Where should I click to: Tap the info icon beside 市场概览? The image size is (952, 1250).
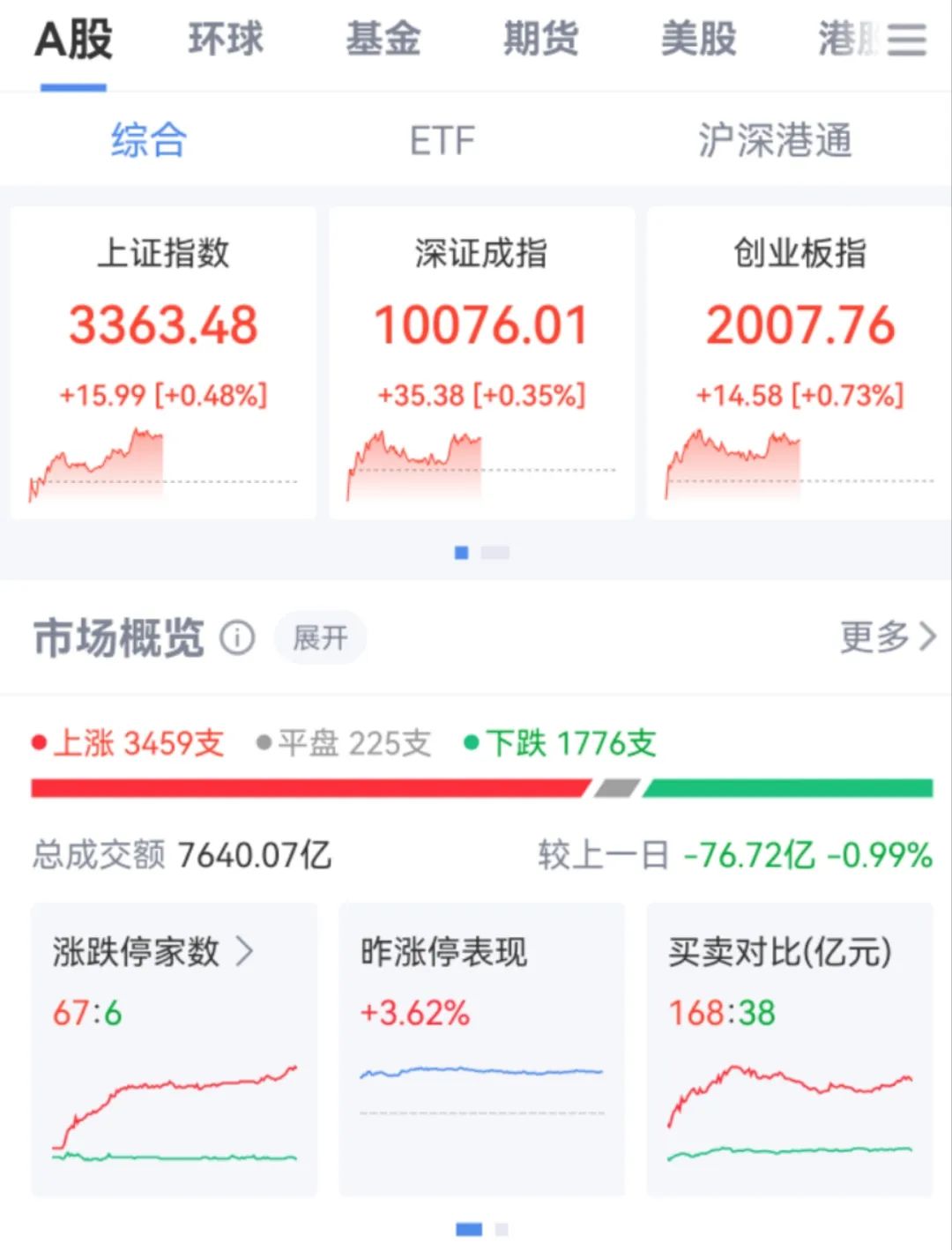click(237, 637)
